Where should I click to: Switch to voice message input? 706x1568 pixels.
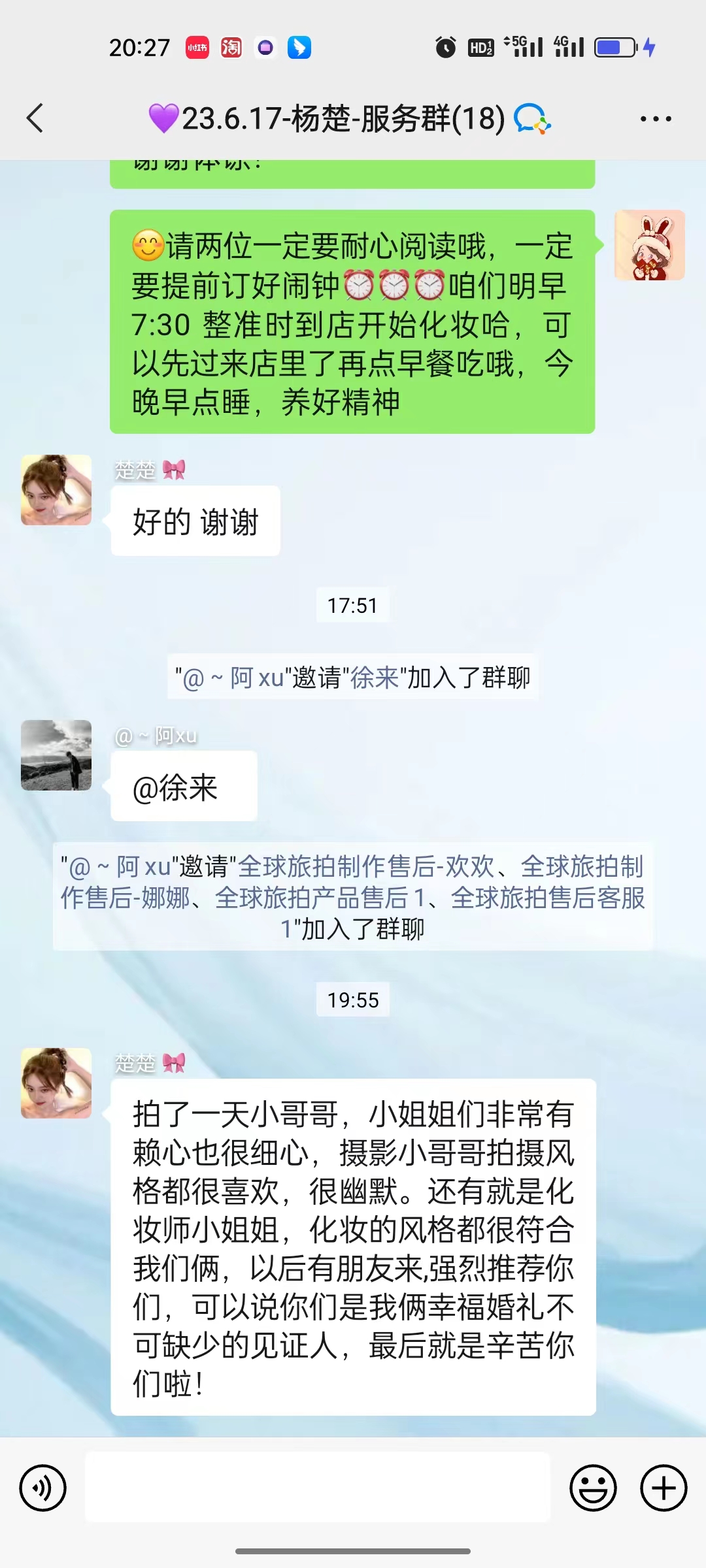[x=43, y=1488]
